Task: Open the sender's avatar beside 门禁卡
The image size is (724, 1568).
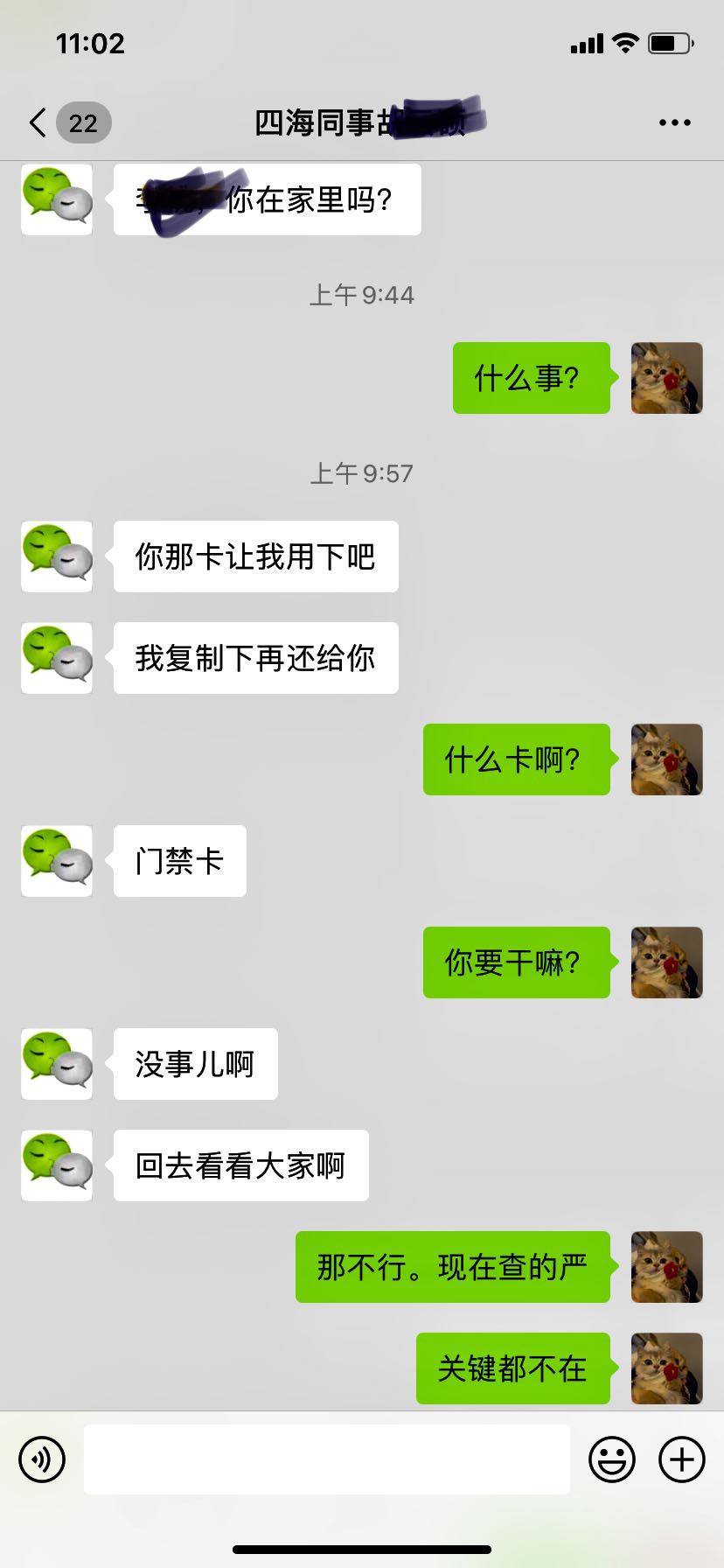Action: click(x=57, y=861)
